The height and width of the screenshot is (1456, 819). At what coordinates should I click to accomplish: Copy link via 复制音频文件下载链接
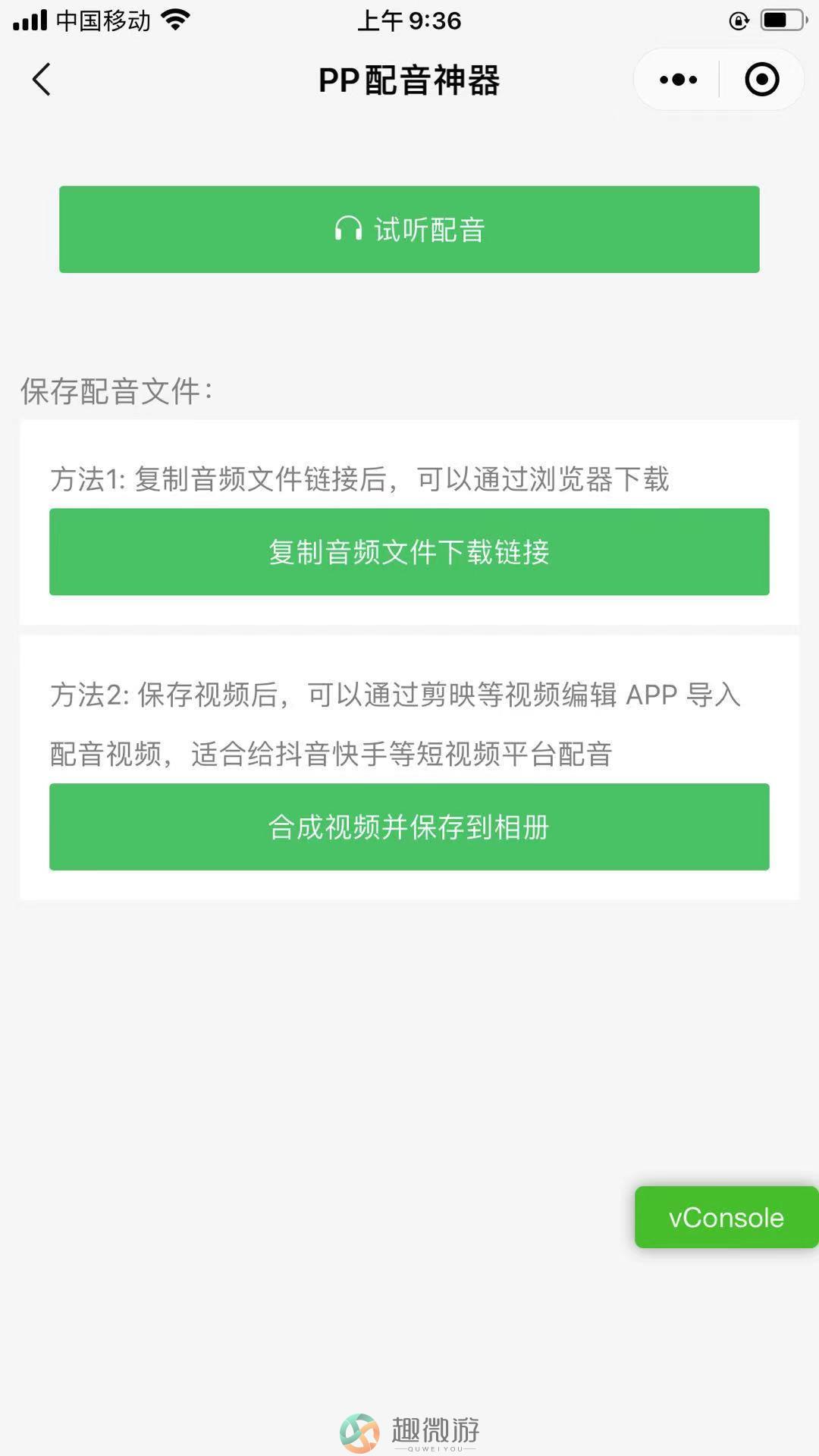pyautogui.click(x=409, y=551)
